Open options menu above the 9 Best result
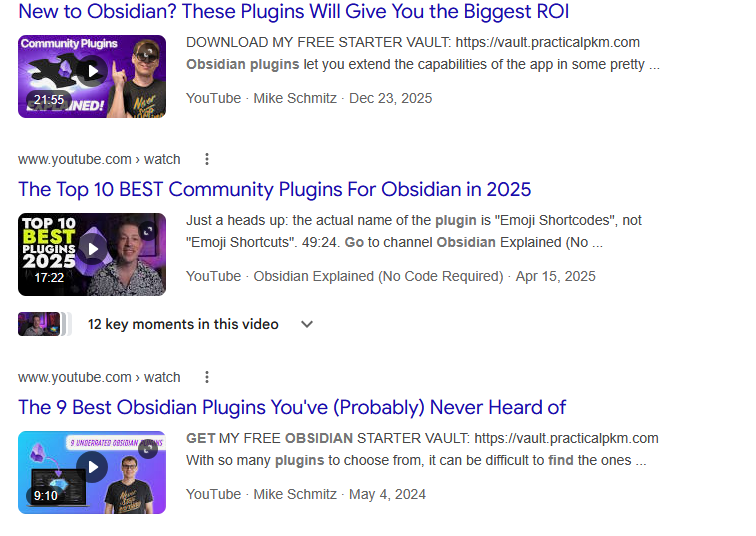This screenshot has width=756, height=536. (207, 377)
